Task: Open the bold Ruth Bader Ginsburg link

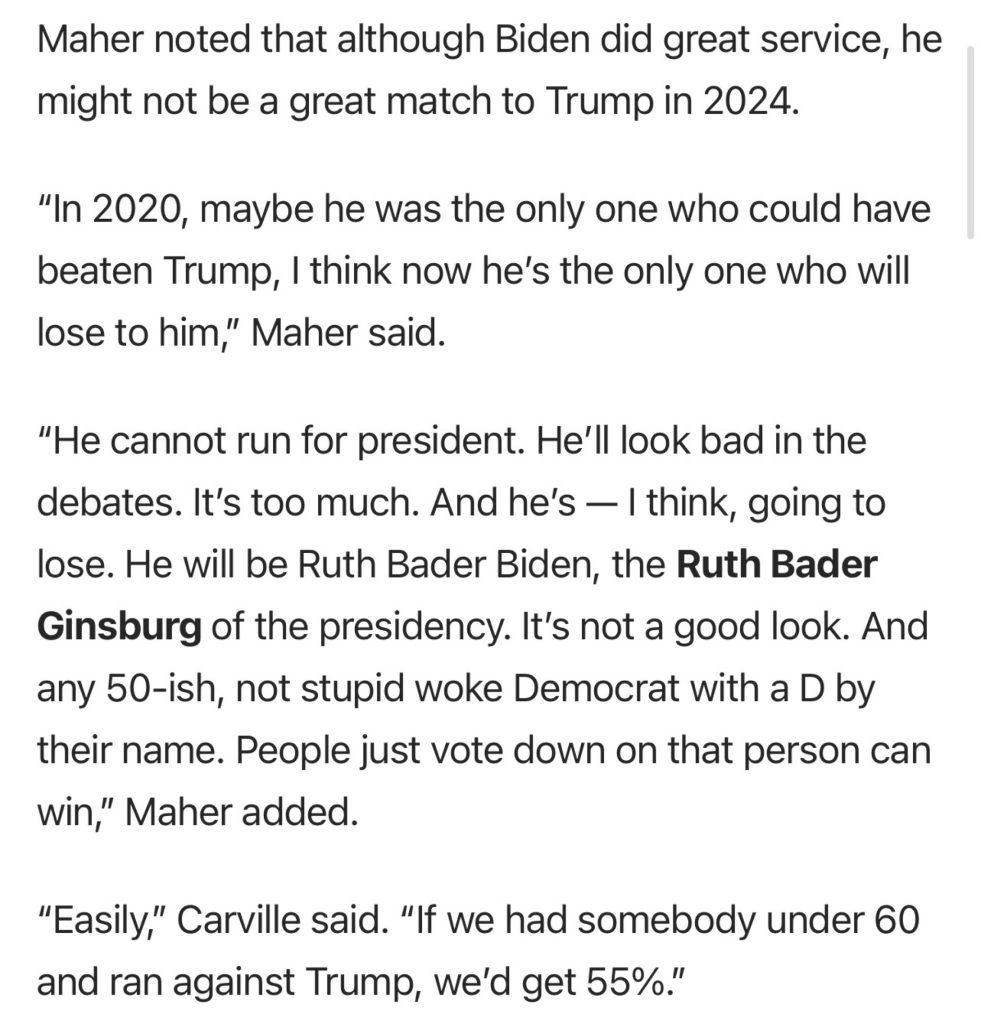Action: pos(776,564)
